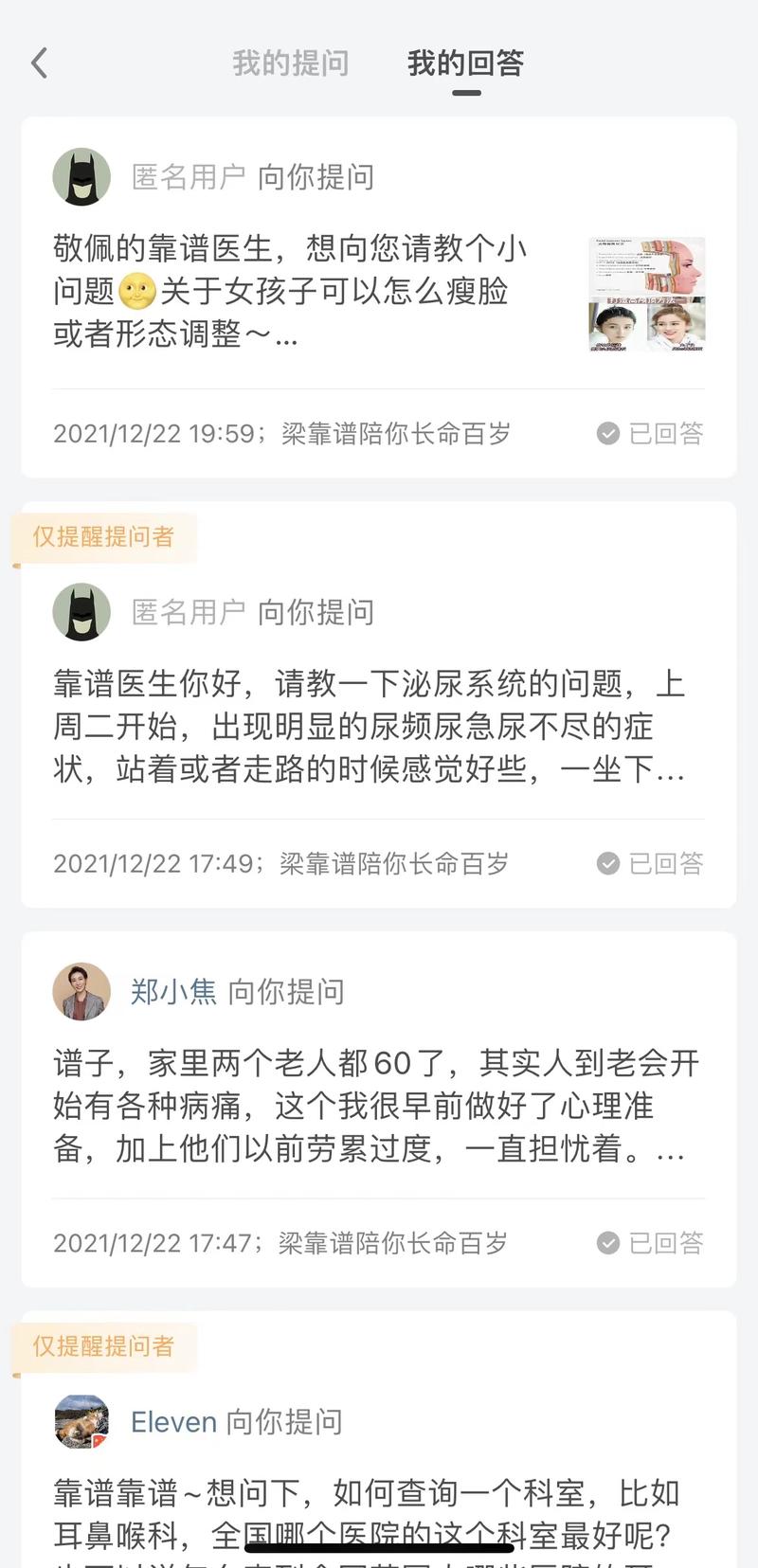Switch to the 我的提问 tab
Viewport: 758px width, 1568px height.
tap(289, 63)
